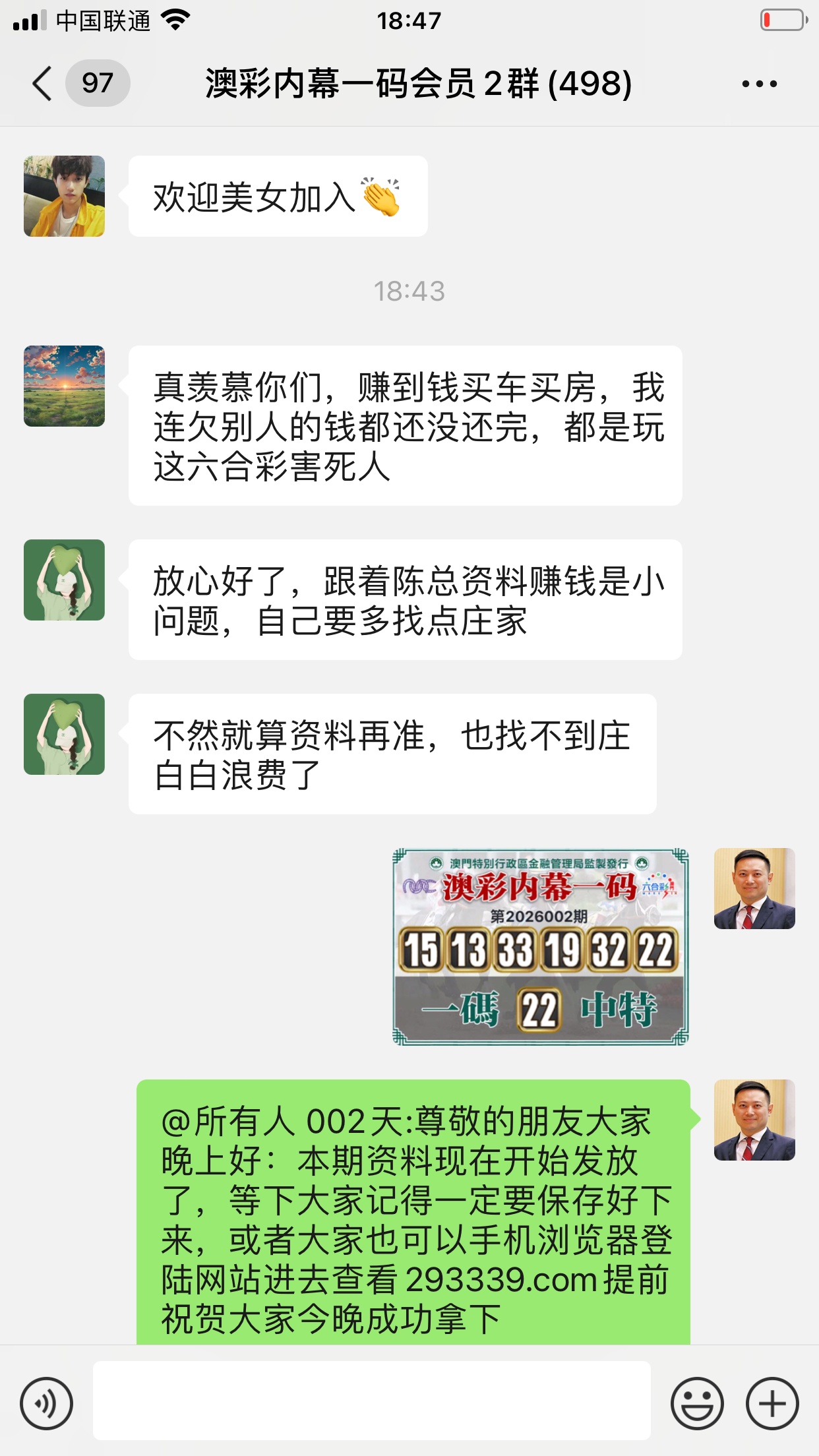Open the lottery result image 第2026002期
Viewport: 819px width, 1456px height.
click(540, 946)
